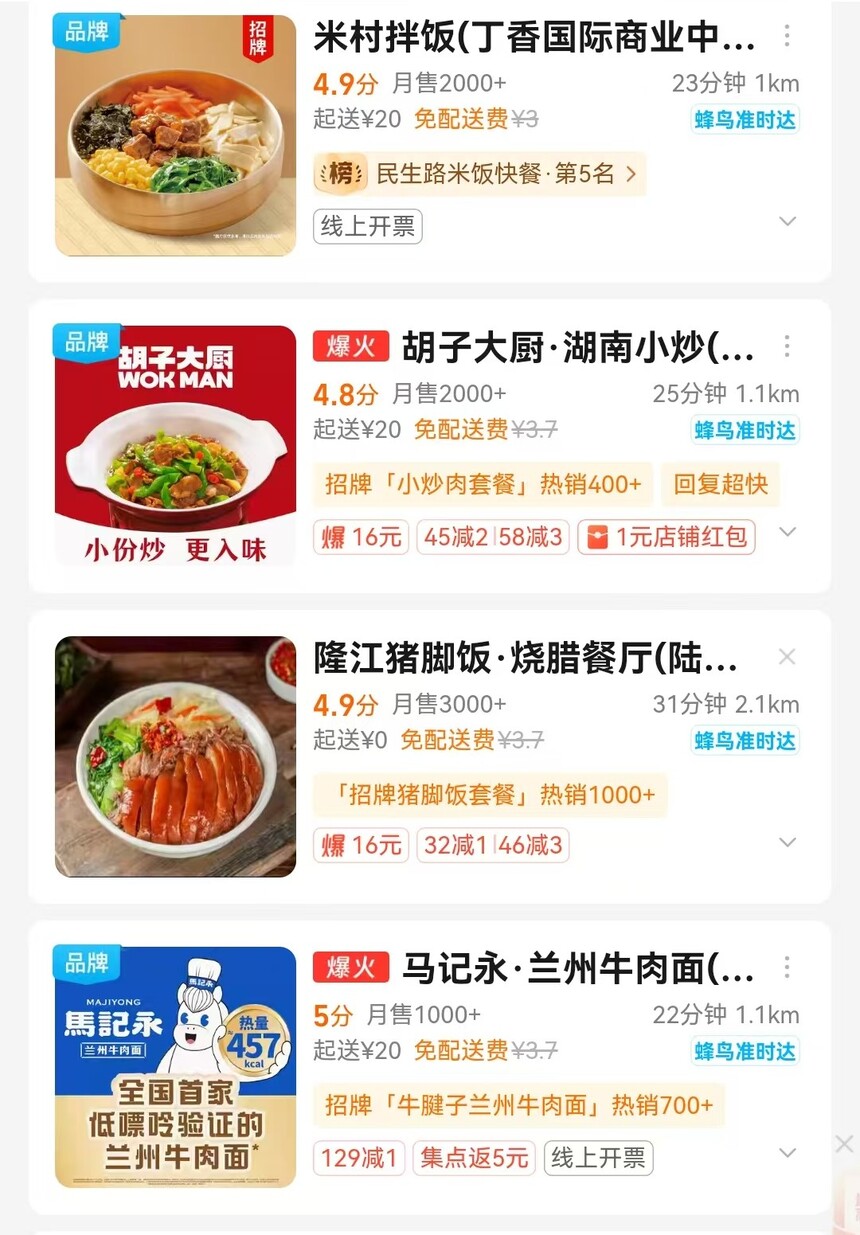The width and height of the screenshot is (860, 1235).
Task: Open the 民生路米饭快餐 ranking link
Action: (x=480, y=174)
